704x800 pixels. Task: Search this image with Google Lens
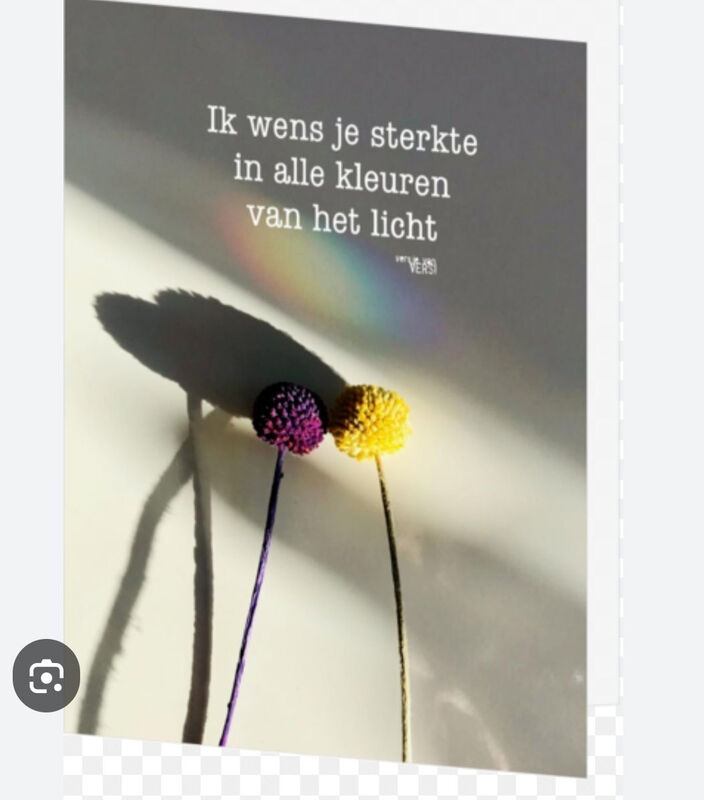pyautogui.click(x=46, y=676)
